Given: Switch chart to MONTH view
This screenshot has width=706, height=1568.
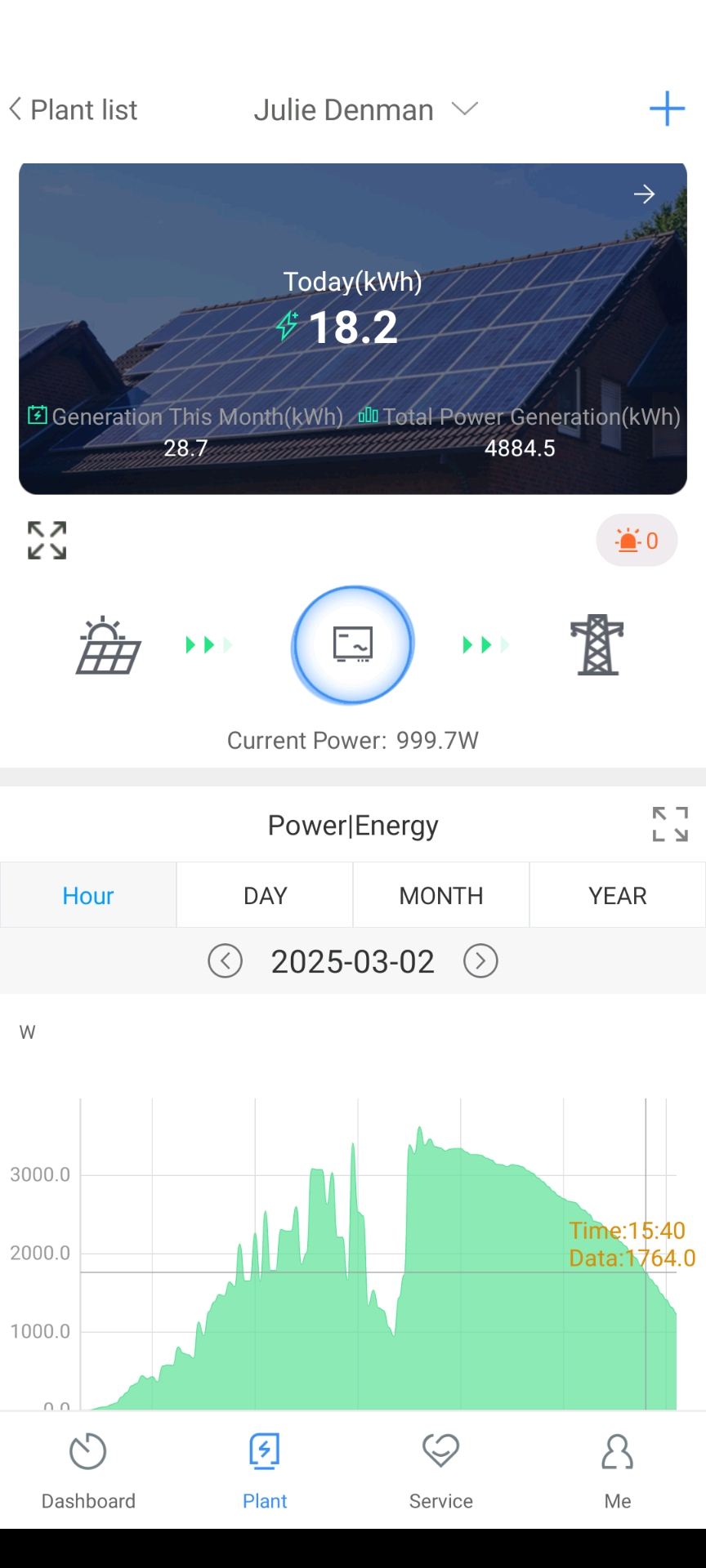Looking at the screenshot, I should pyautogui.click(x=441, y=896).
